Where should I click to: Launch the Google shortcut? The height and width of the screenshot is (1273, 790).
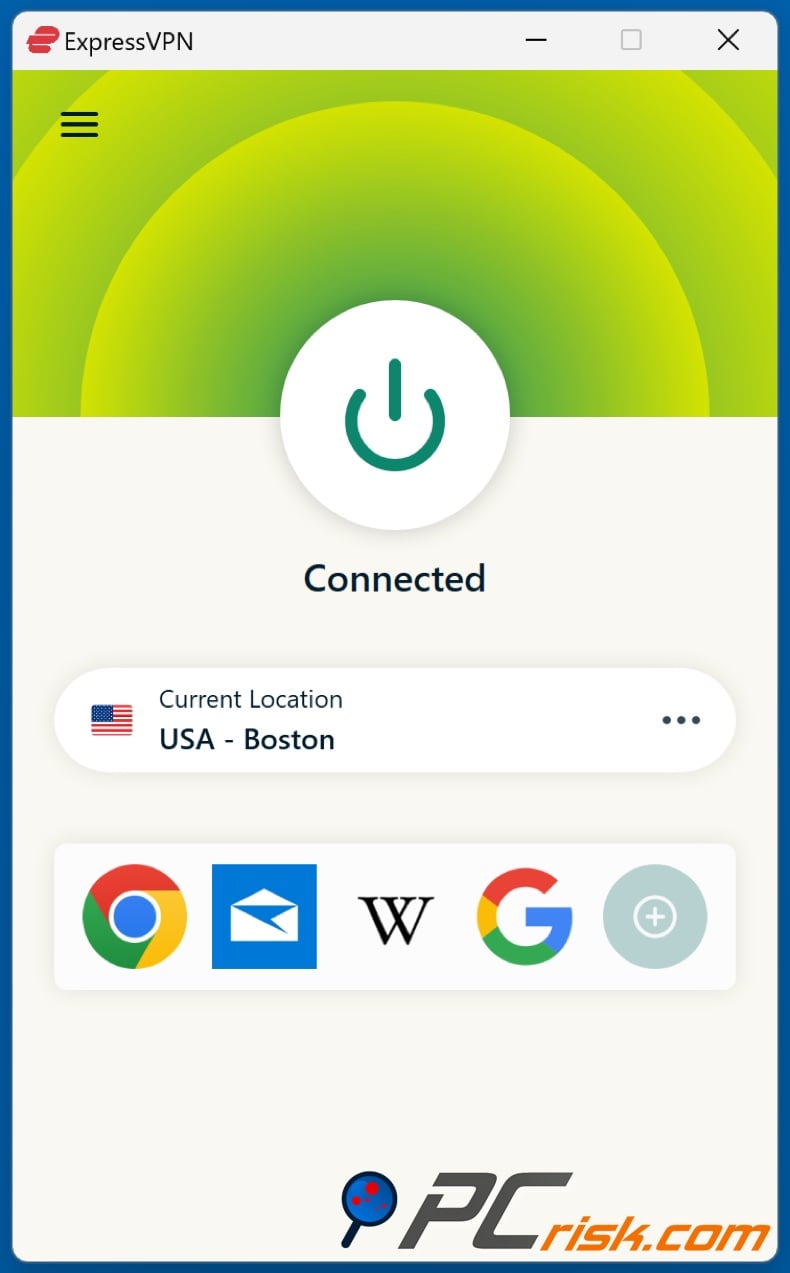pyautogui.click(x=524, y=916)
